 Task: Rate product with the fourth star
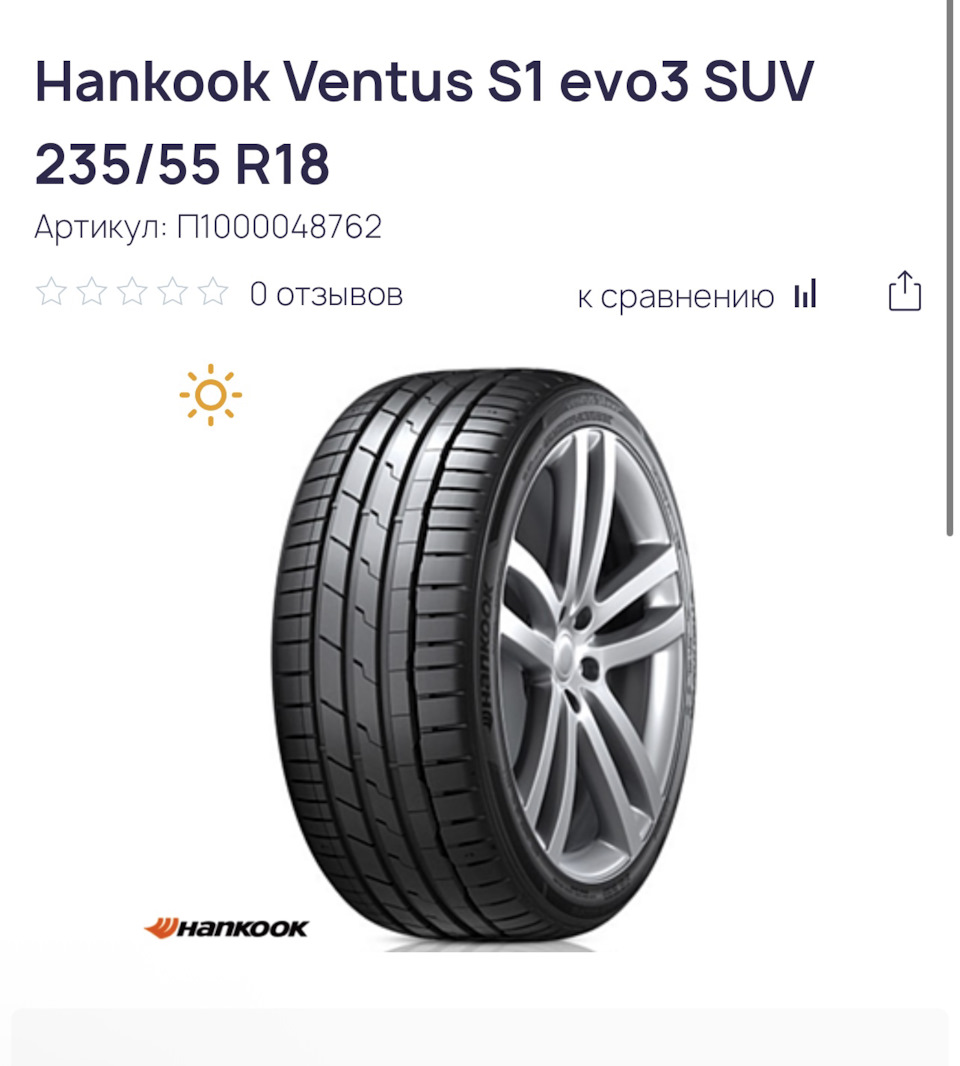pos(172,293)
